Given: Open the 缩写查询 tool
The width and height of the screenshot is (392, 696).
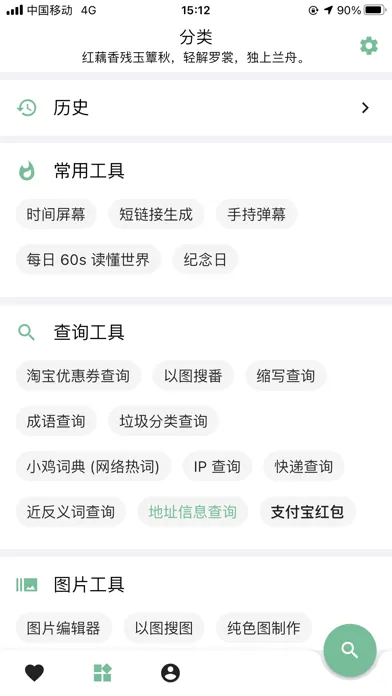Looking at the screenshot, I should coord(285,376).
